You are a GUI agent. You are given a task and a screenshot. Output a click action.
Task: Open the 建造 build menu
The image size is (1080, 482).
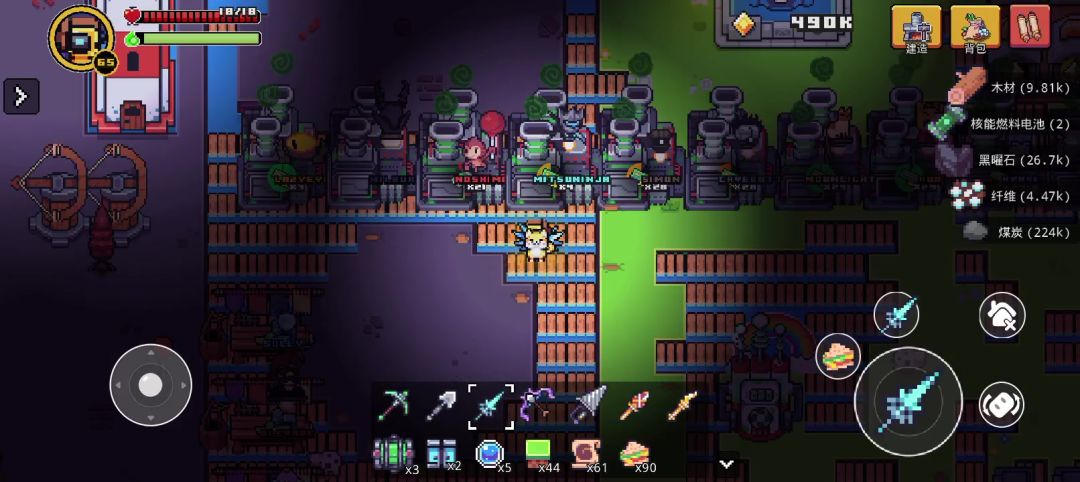[x=916, y=28]
